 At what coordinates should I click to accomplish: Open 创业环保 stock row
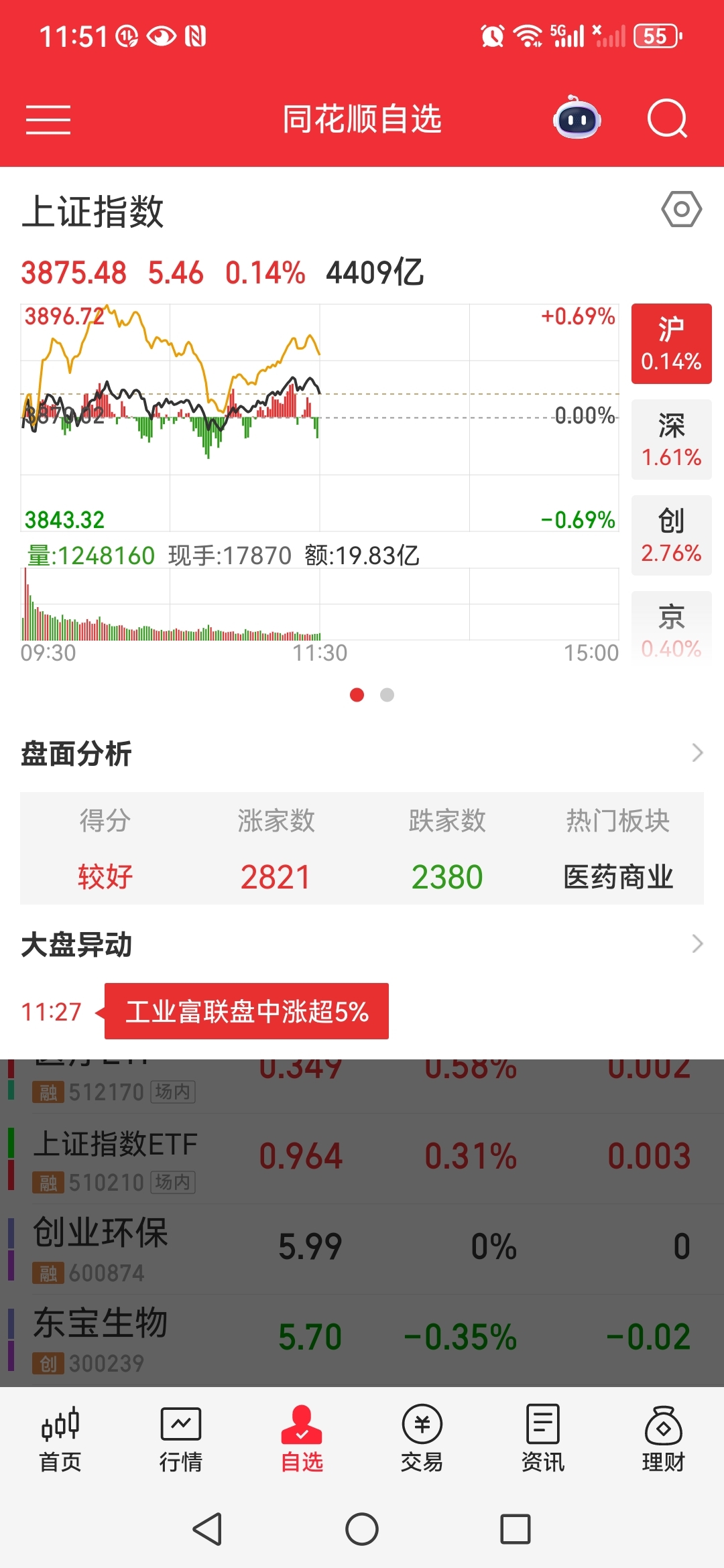click(362, 1250)
